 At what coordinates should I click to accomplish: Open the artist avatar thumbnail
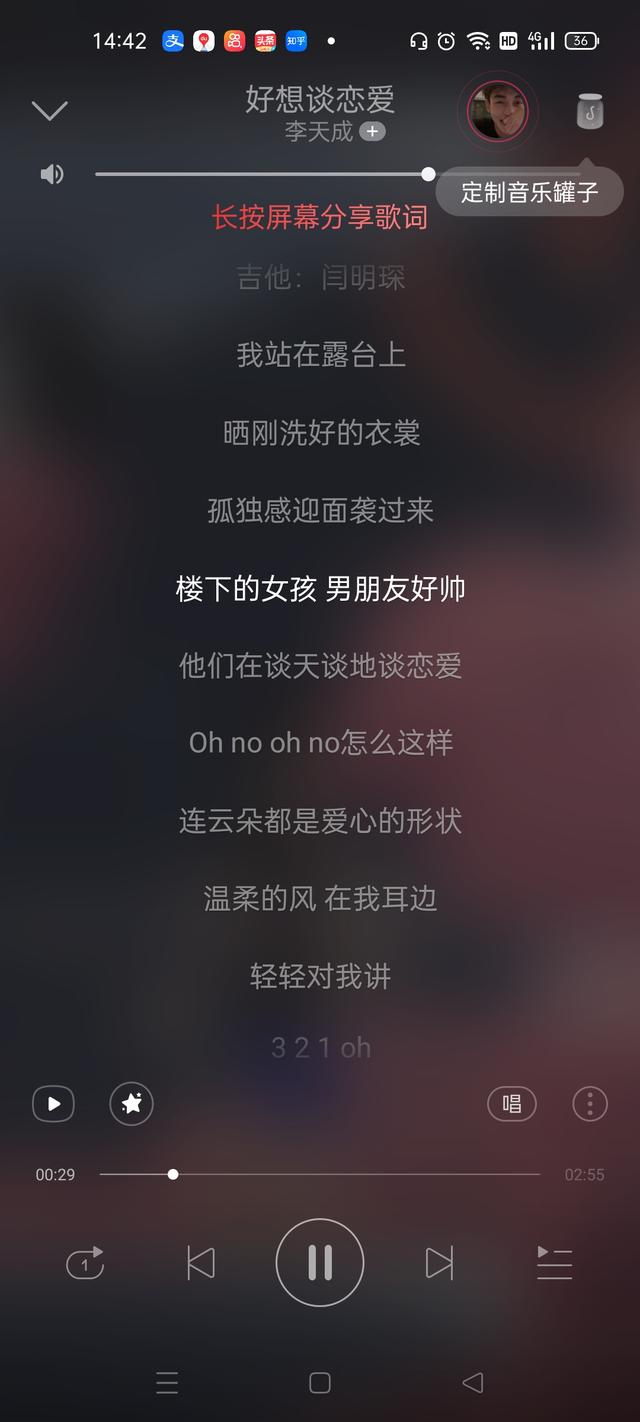coord(498,111)
